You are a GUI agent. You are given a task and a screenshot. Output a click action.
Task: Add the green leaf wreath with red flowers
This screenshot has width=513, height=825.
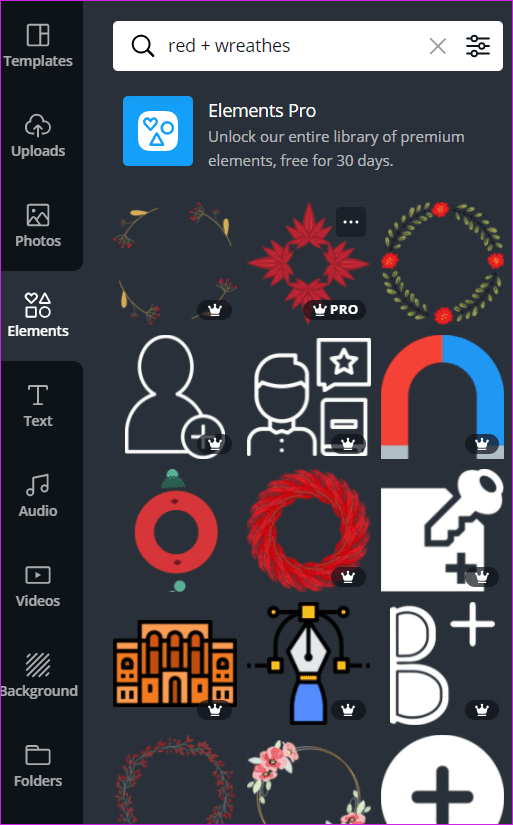pos(442,264)
